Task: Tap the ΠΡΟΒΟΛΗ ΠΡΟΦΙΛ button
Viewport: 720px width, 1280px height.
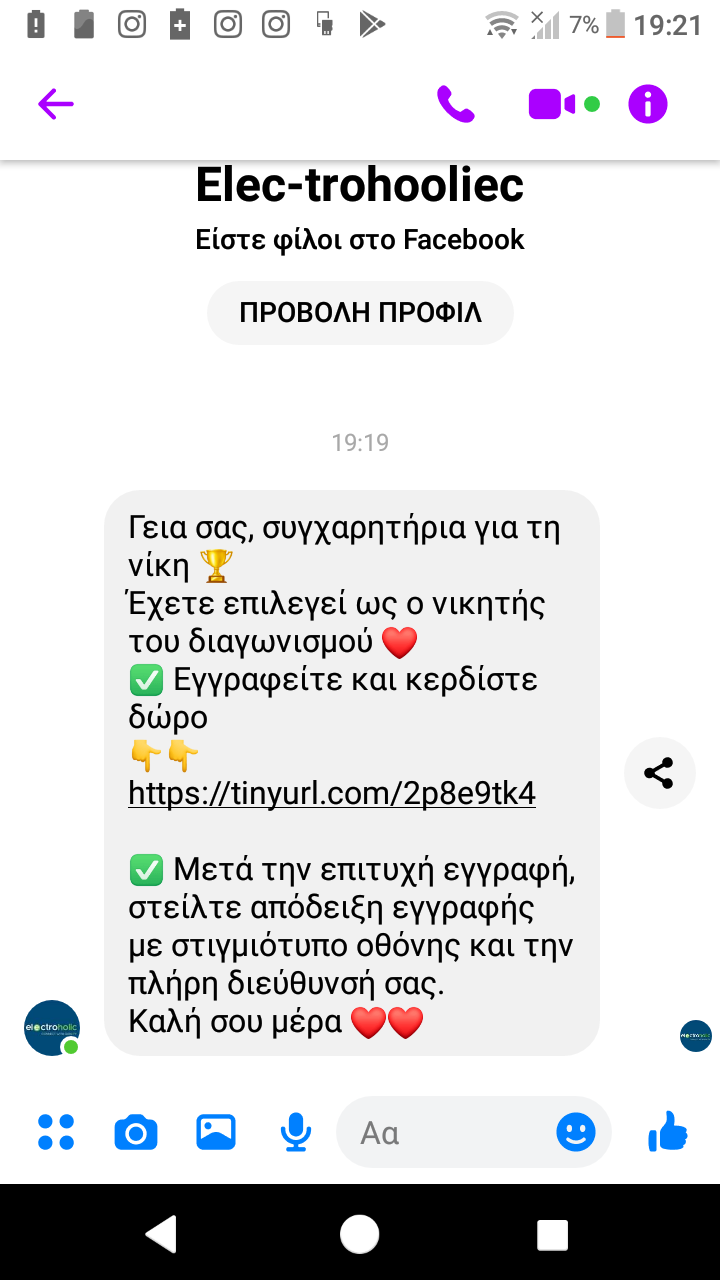Action: click(360, 313)
